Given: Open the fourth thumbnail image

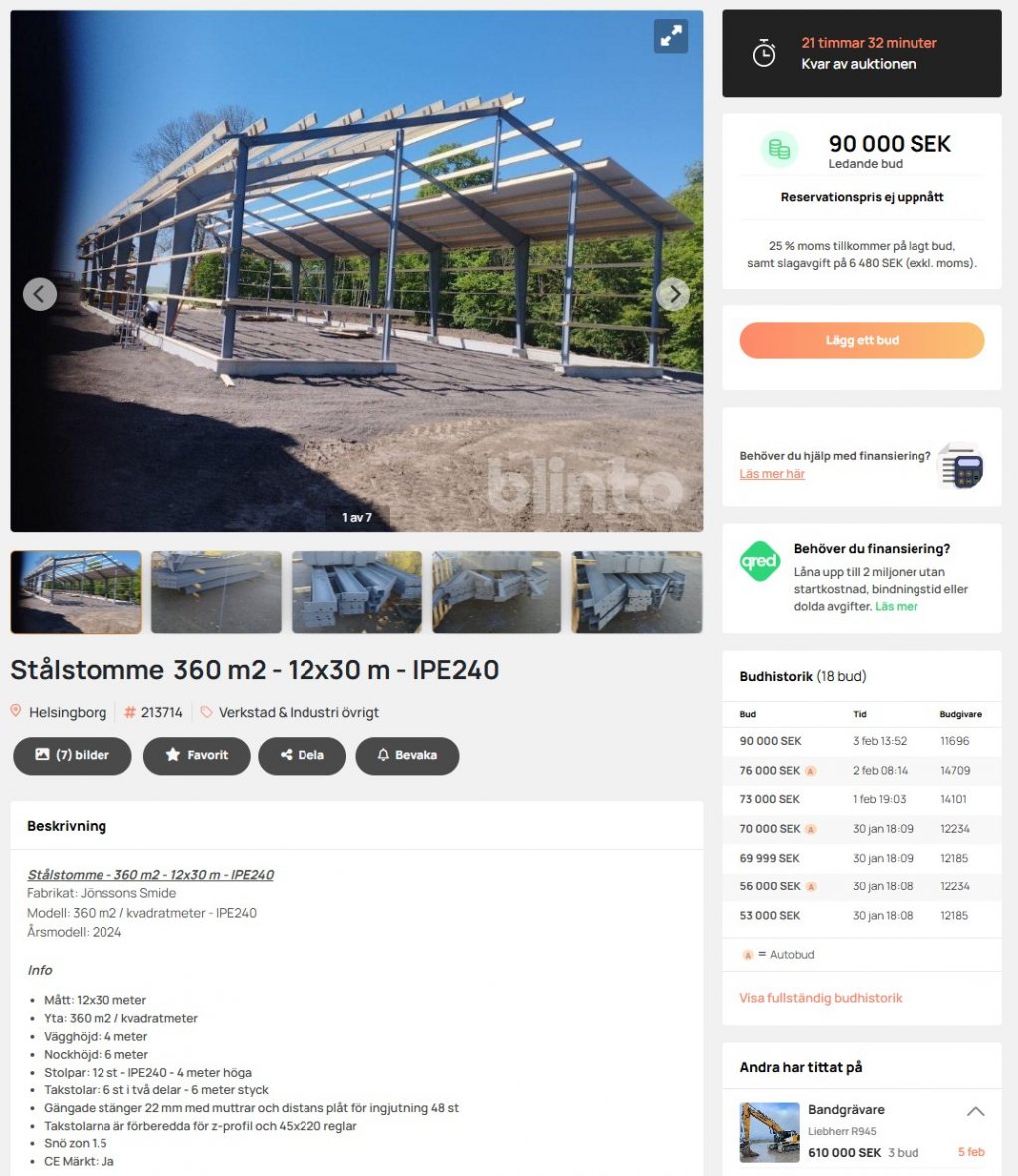Looking at the screenshot, I should (497, 592).
